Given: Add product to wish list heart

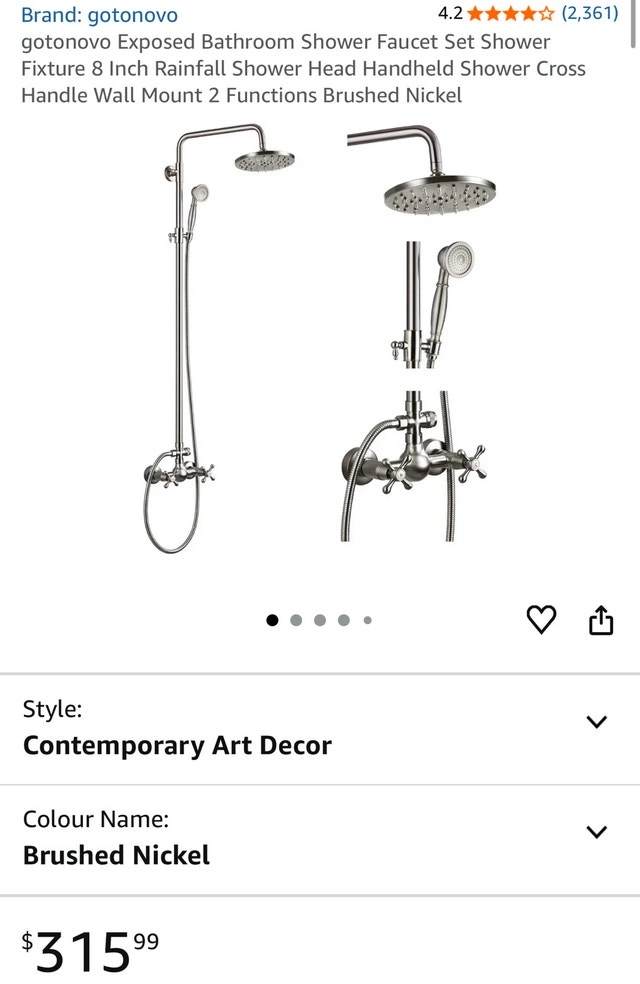Looking at the screenshot, I should [541, 620].
